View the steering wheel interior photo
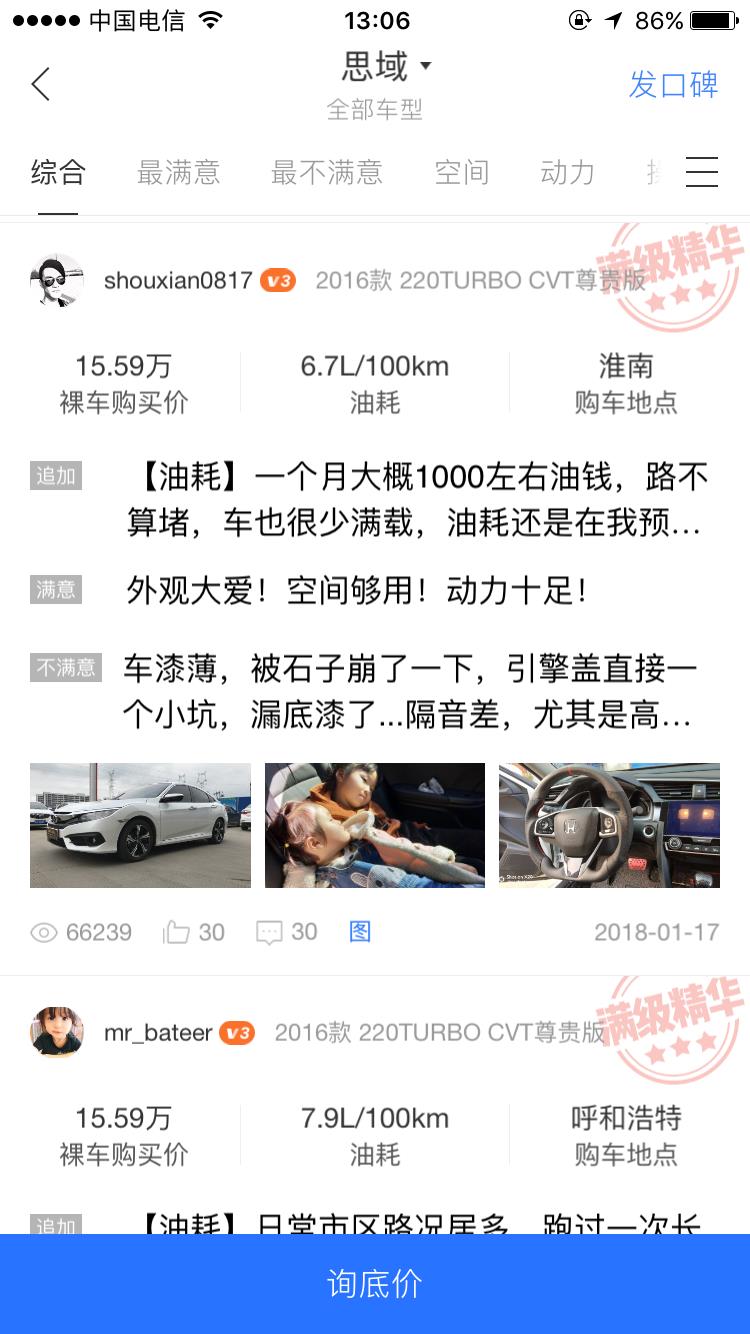The width and height of the screenshot is (750, 1334). pyautogui.click(x=609, y=825)
